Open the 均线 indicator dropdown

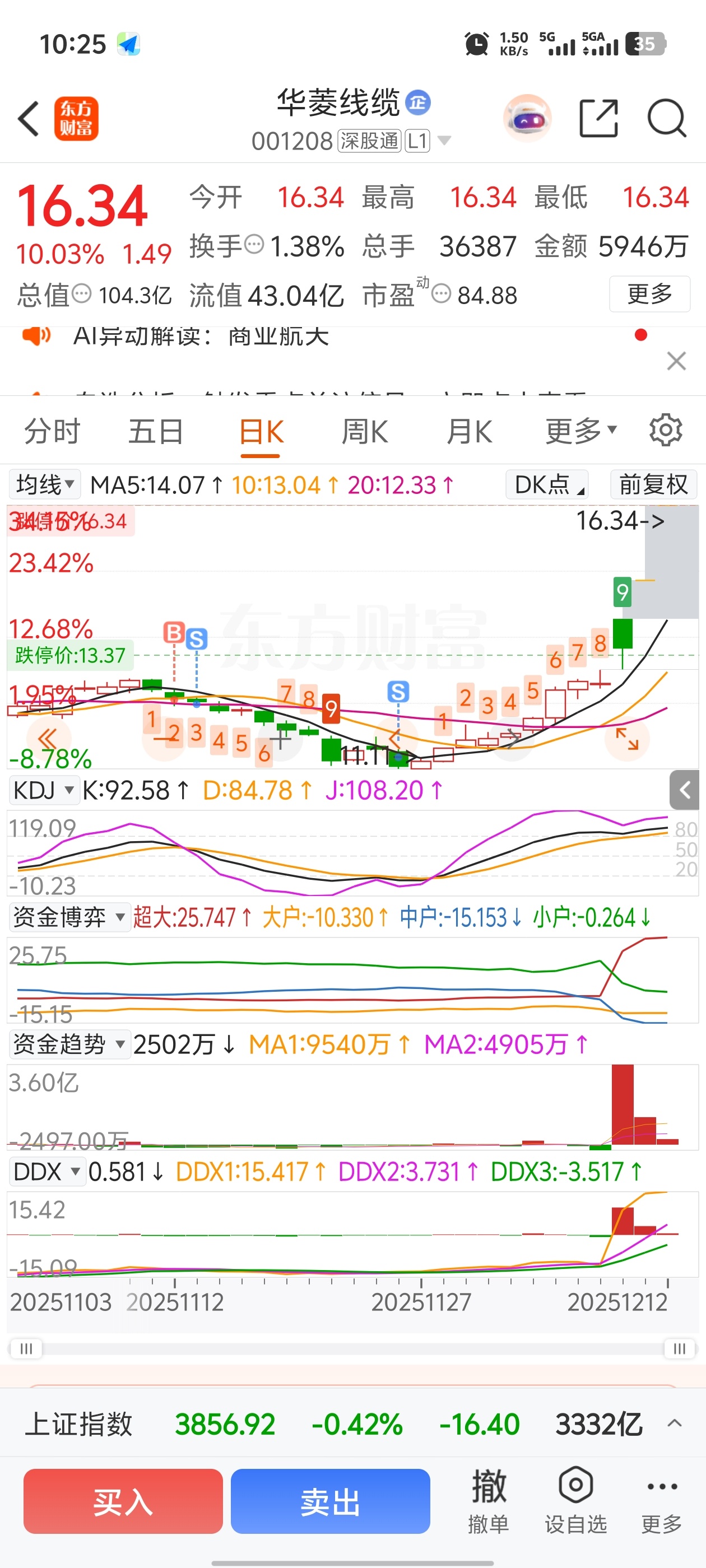[45, 485]
